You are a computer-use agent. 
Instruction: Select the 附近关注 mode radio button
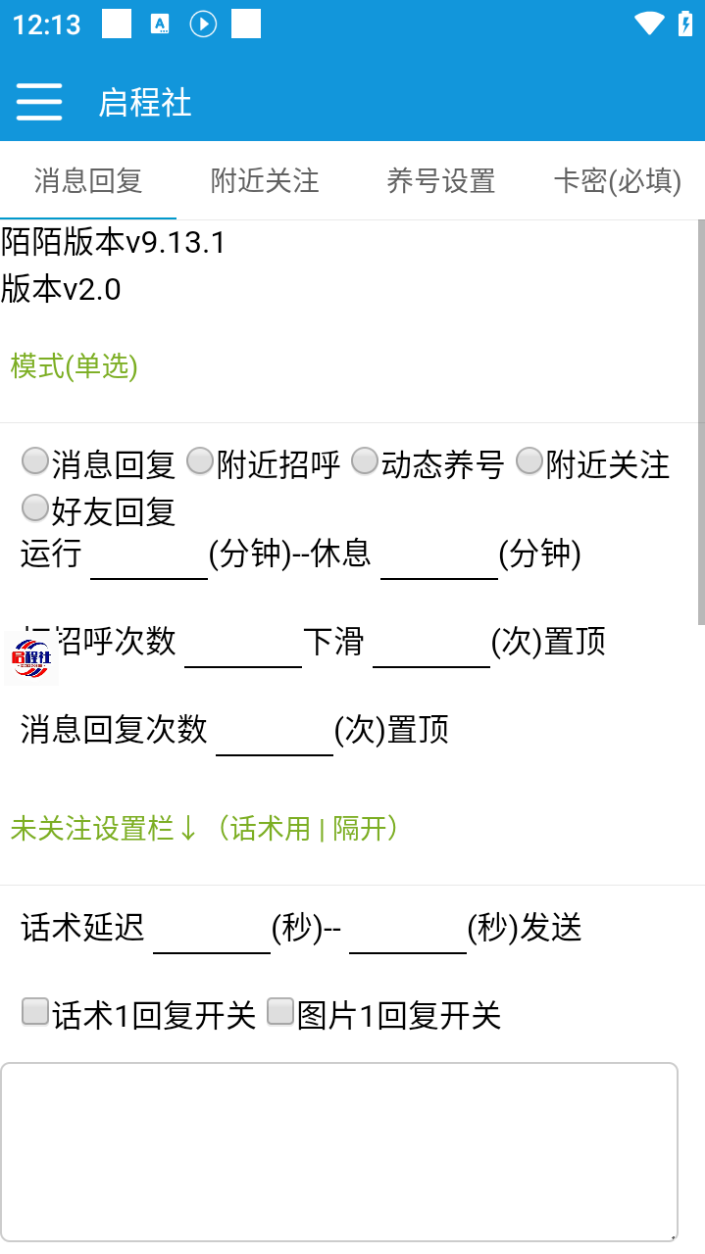click(529, 461)
